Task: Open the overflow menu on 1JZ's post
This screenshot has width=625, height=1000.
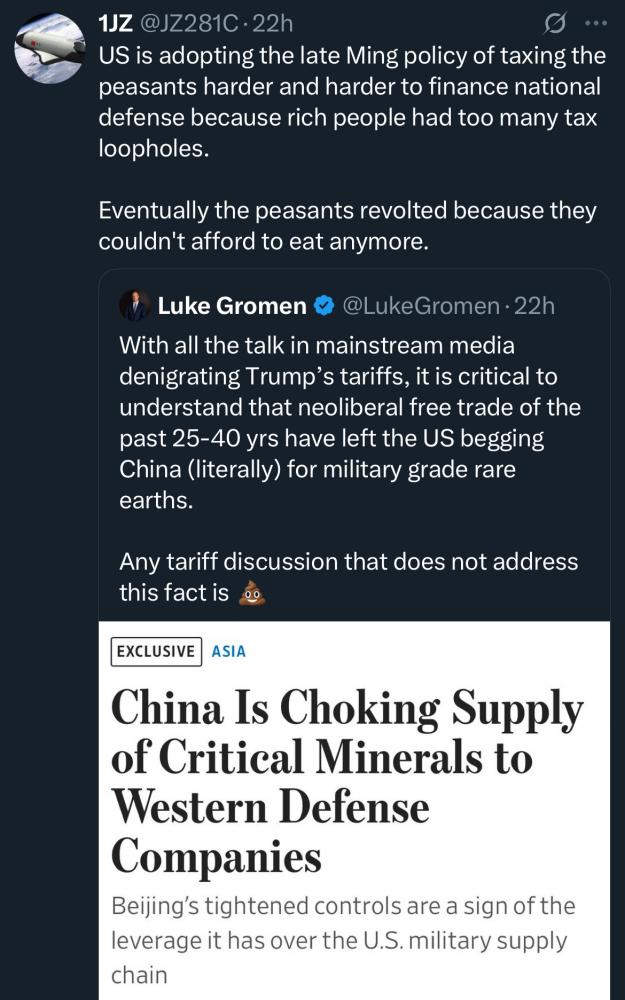Action: (596, 24)
